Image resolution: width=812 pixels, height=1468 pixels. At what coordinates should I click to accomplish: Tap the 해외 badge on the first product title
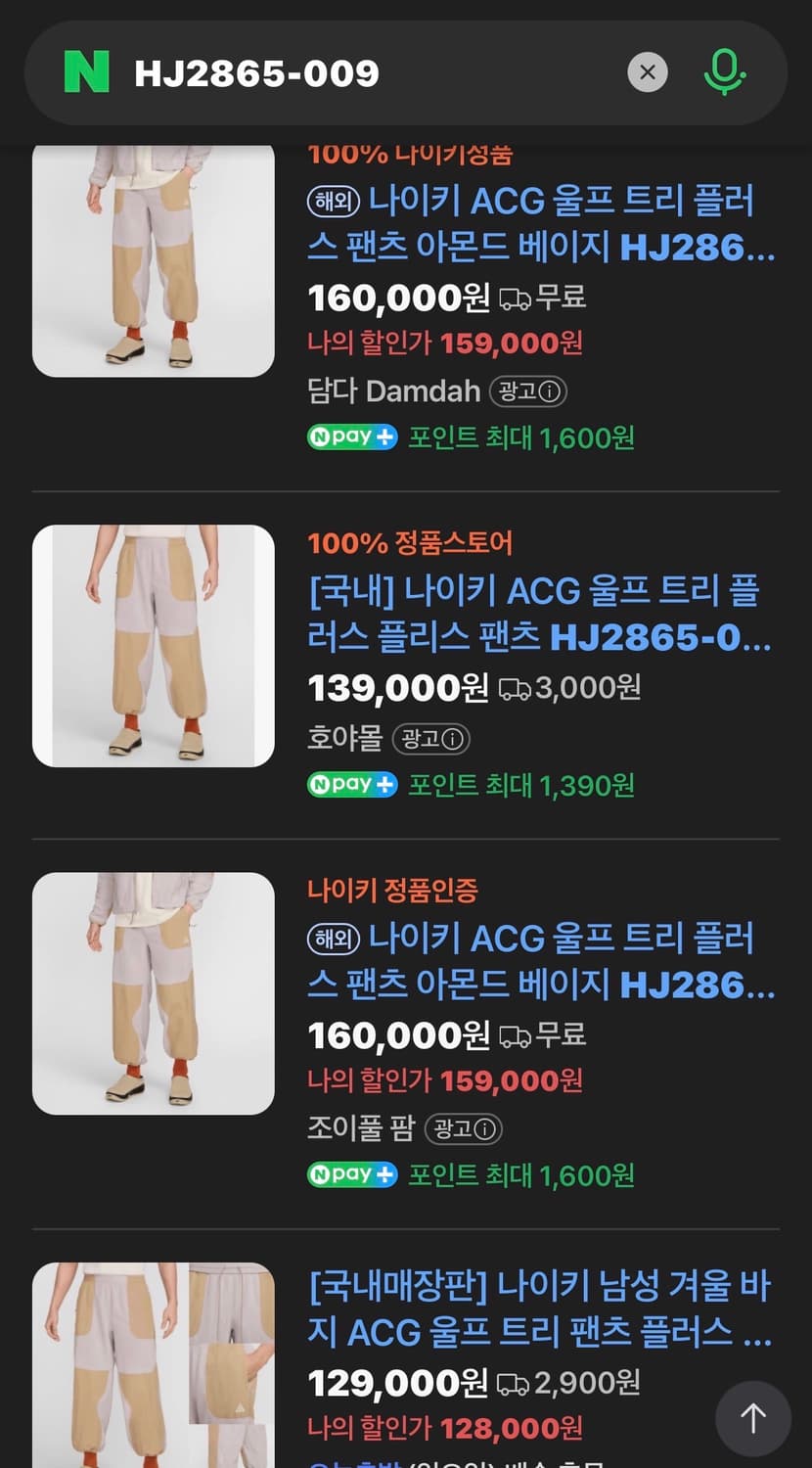pyautogui.click(x=332, y=202)
